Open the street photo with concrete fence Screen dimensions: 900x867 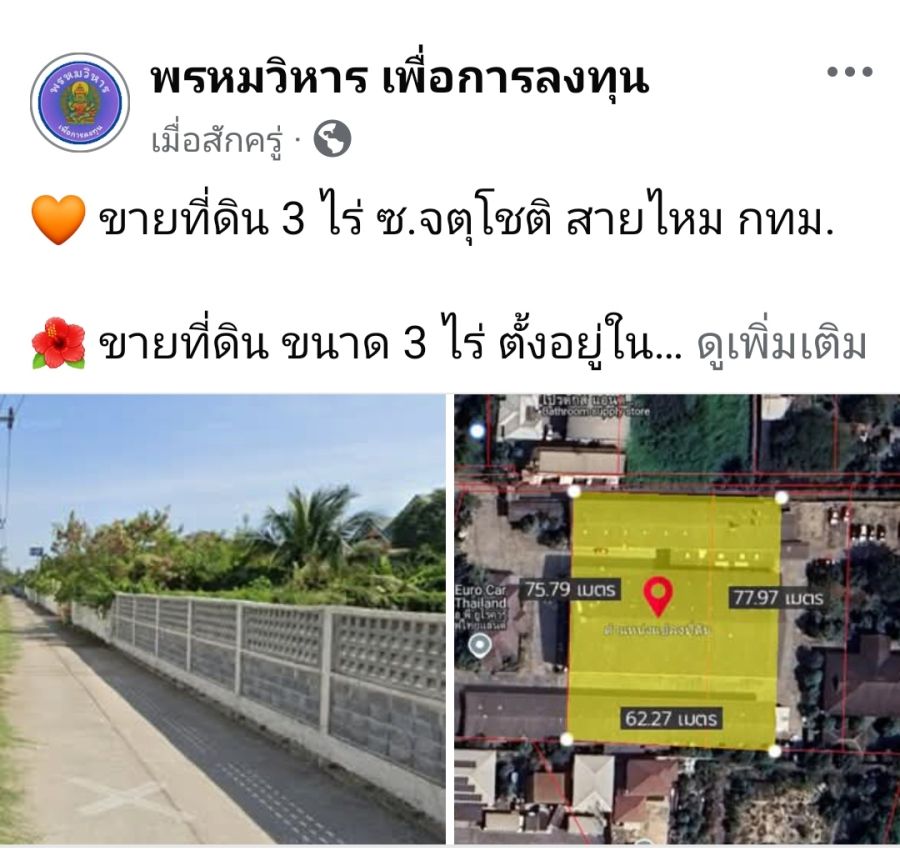click(223, 618)
